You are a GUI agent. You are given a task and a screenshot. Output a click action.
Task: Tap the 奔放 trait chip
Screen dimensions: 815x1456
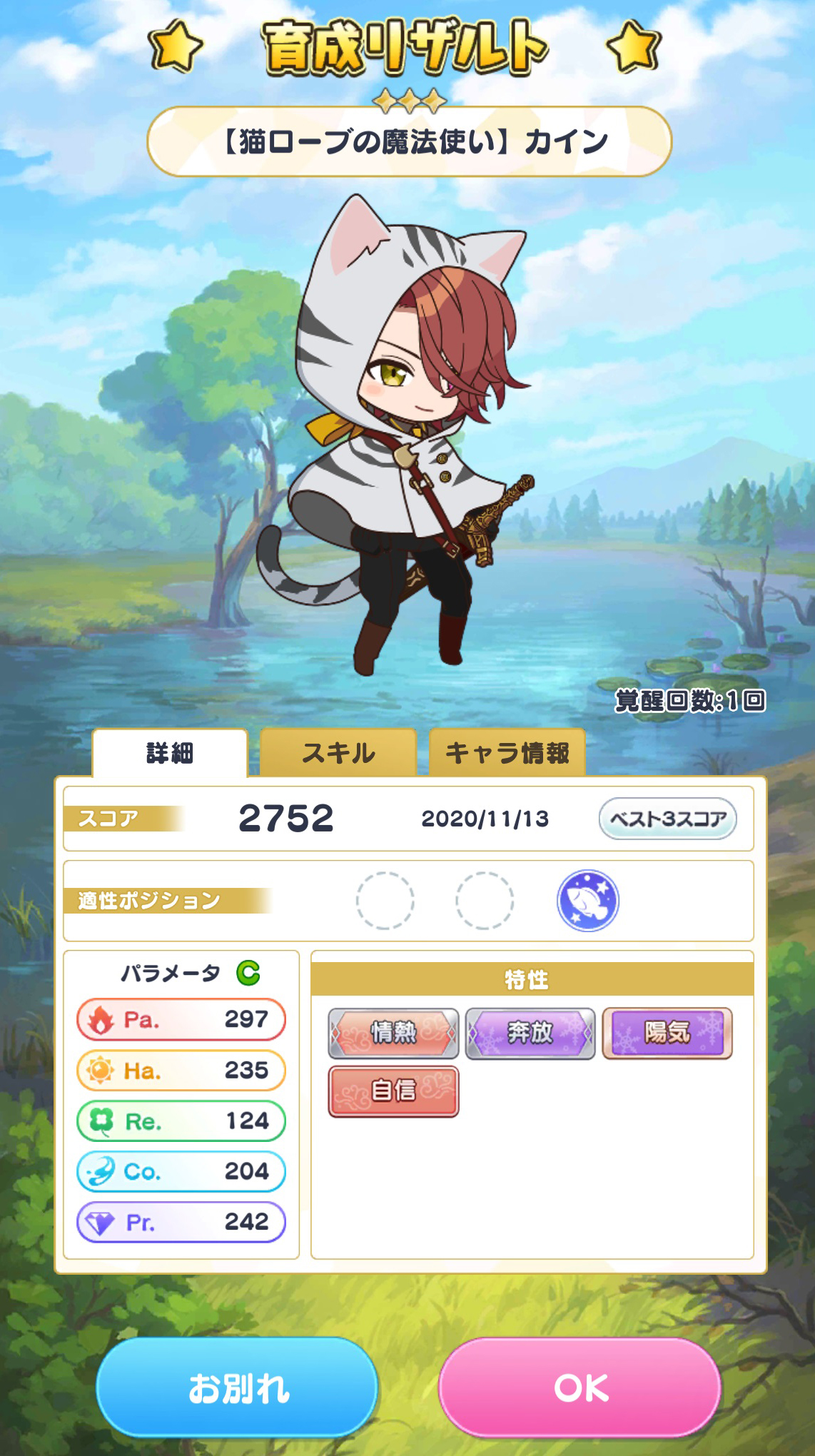(x=530, y=1033)
